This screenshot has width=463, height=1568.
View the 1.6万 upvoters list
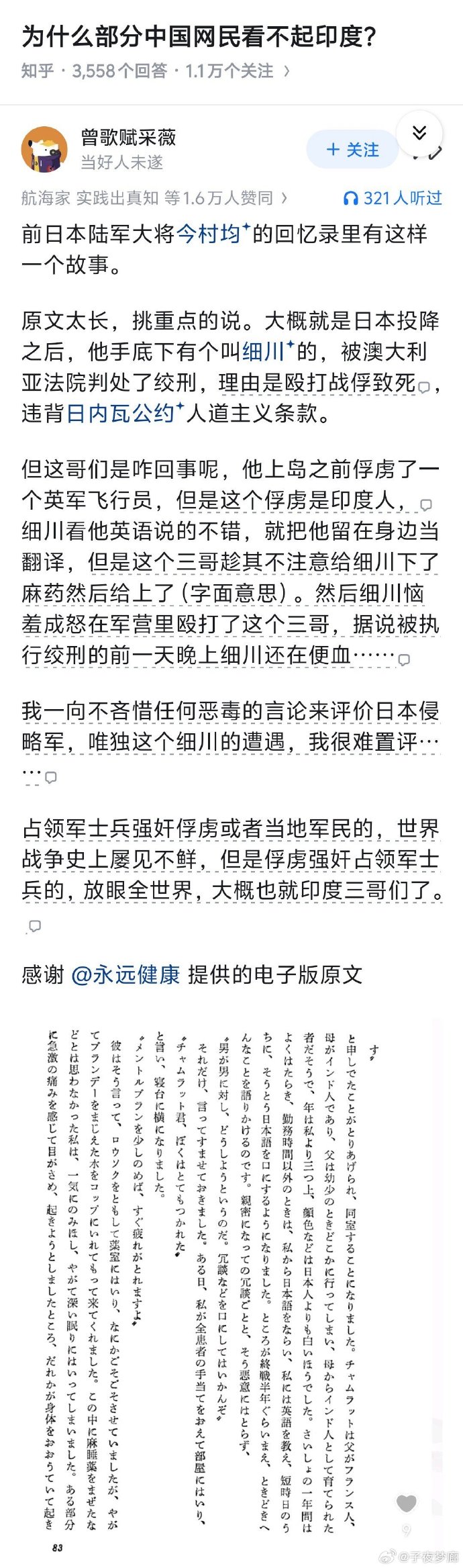(x=154, y=197)
